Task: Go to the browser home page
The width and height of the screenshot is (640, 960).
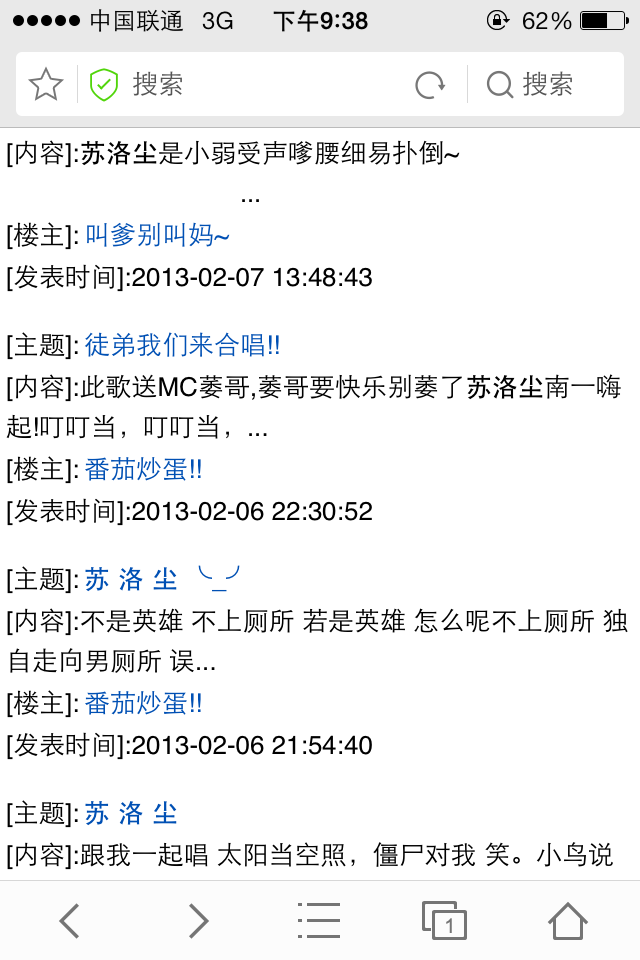Action: [567, 920]
